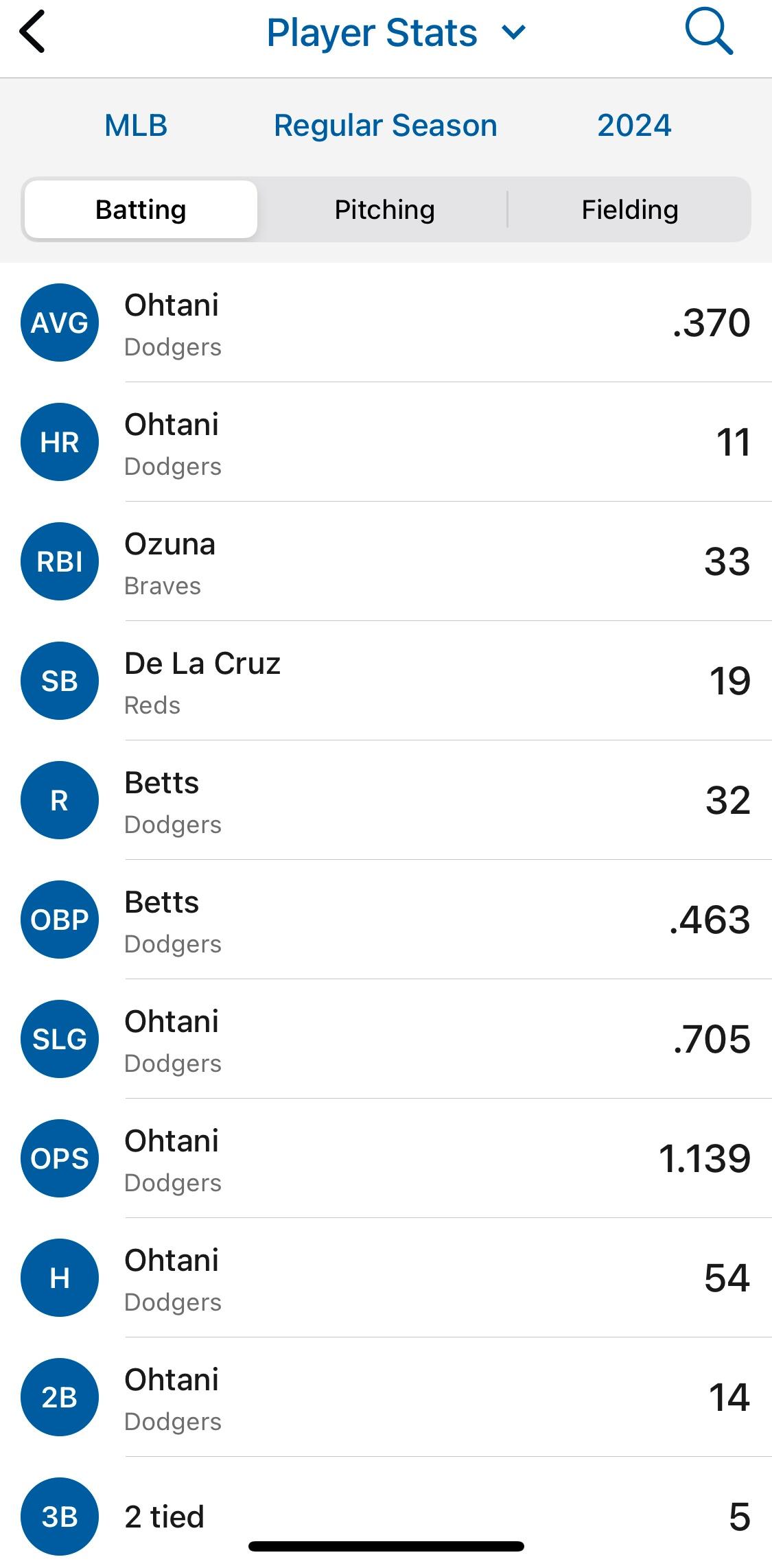Screen dimensions: 772x1568
Task: Open AVG leaders row with Ohtani .370
Action: pos(386,323)
